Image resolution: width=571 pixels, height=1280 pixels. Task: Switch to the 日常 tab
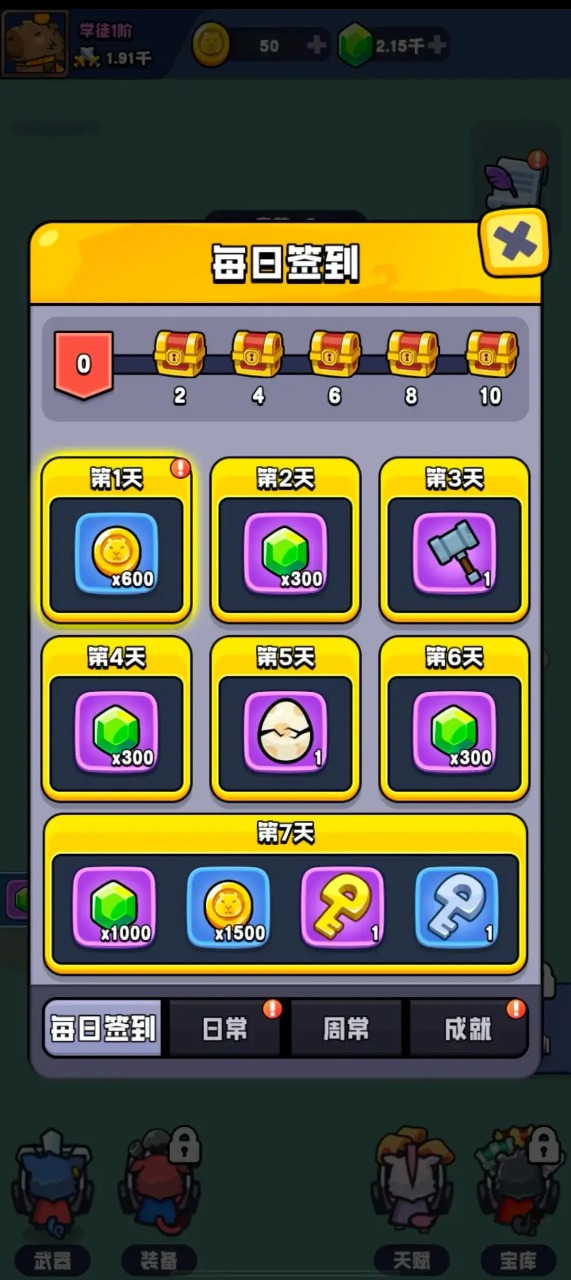click(x=225, y=1028)
